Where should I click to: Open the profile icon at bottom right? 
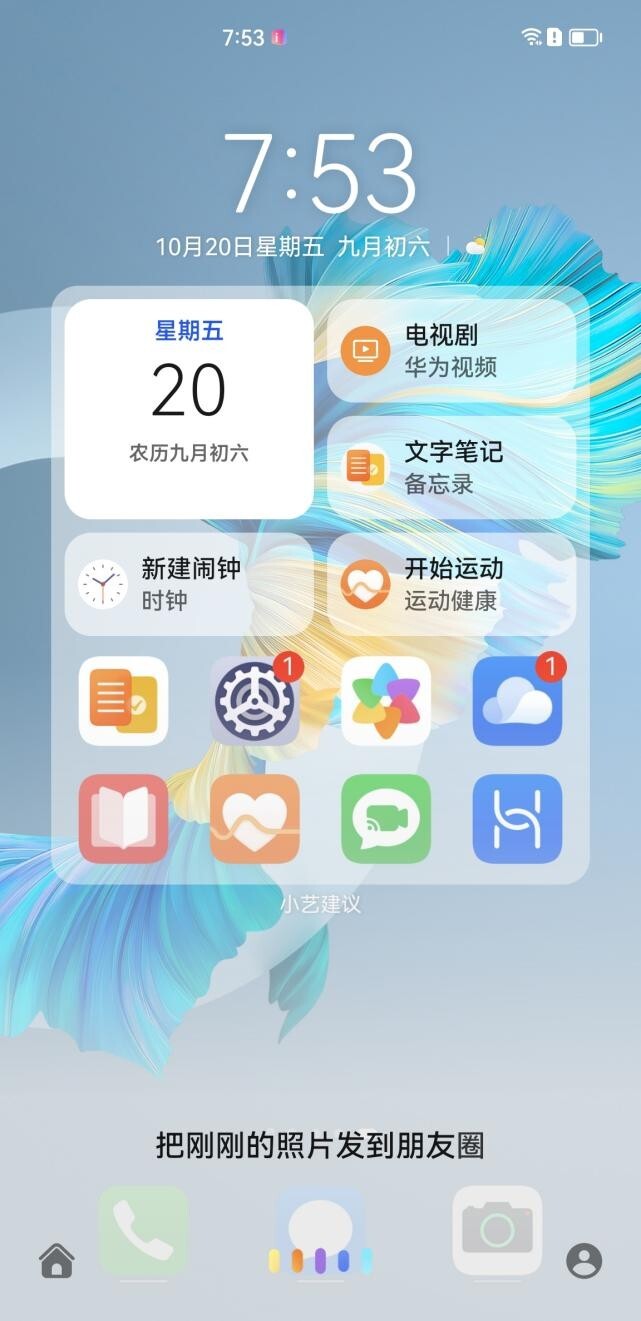click(x=584, y=1260)
